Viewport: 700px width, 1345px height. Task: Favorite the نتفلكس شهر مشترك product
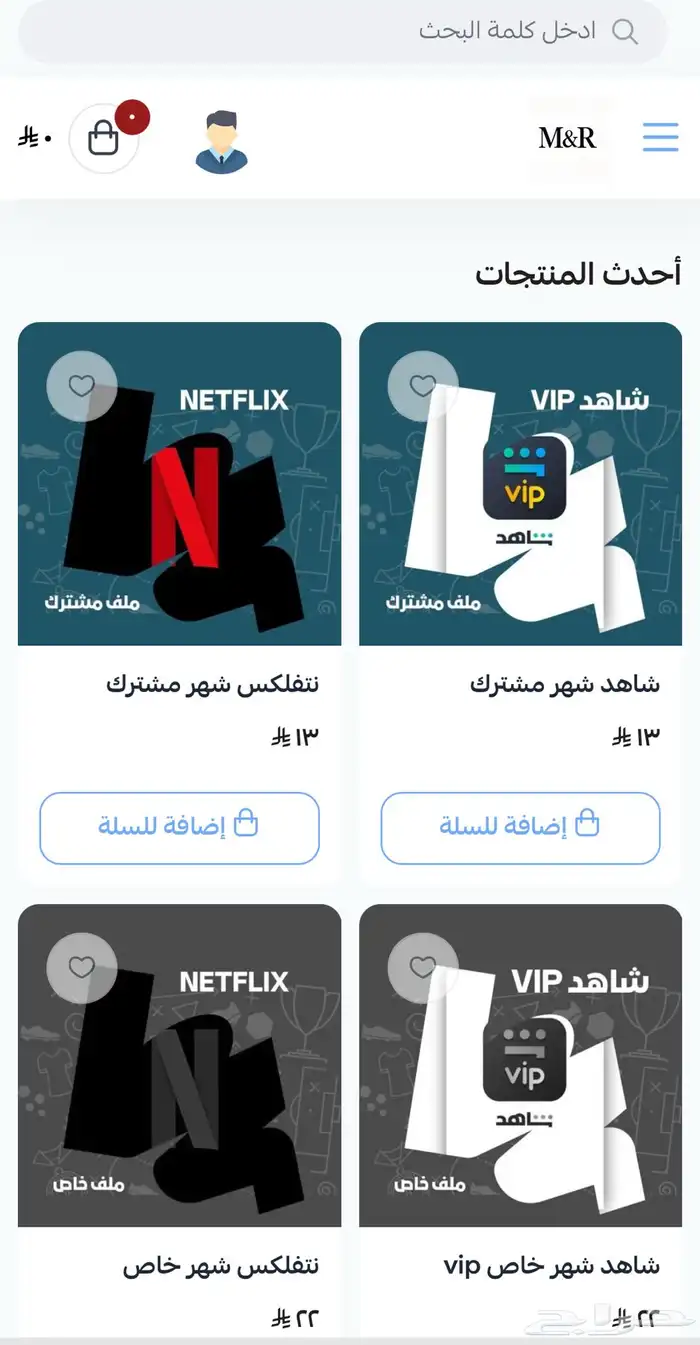tap(82, 385)
